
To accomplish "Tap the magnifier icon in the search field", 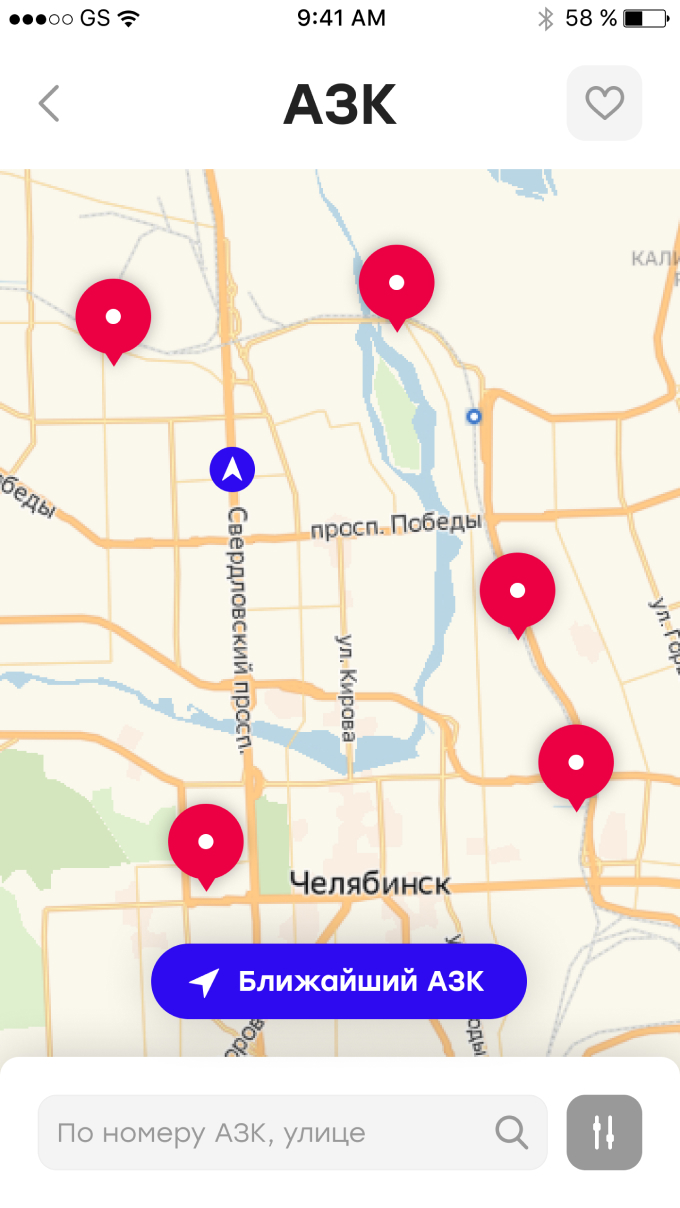I will (512, 1133).
